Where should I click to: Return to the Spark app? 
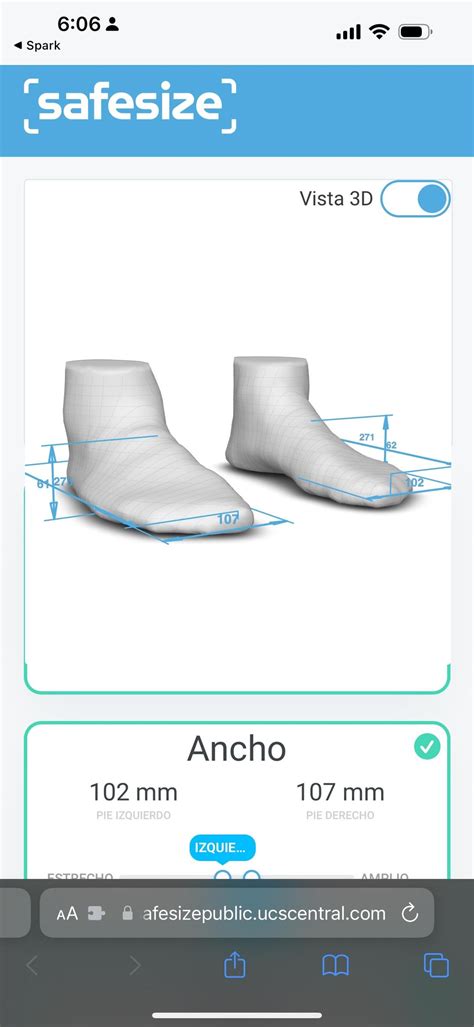pyautogui.click(x=37, y=46)
